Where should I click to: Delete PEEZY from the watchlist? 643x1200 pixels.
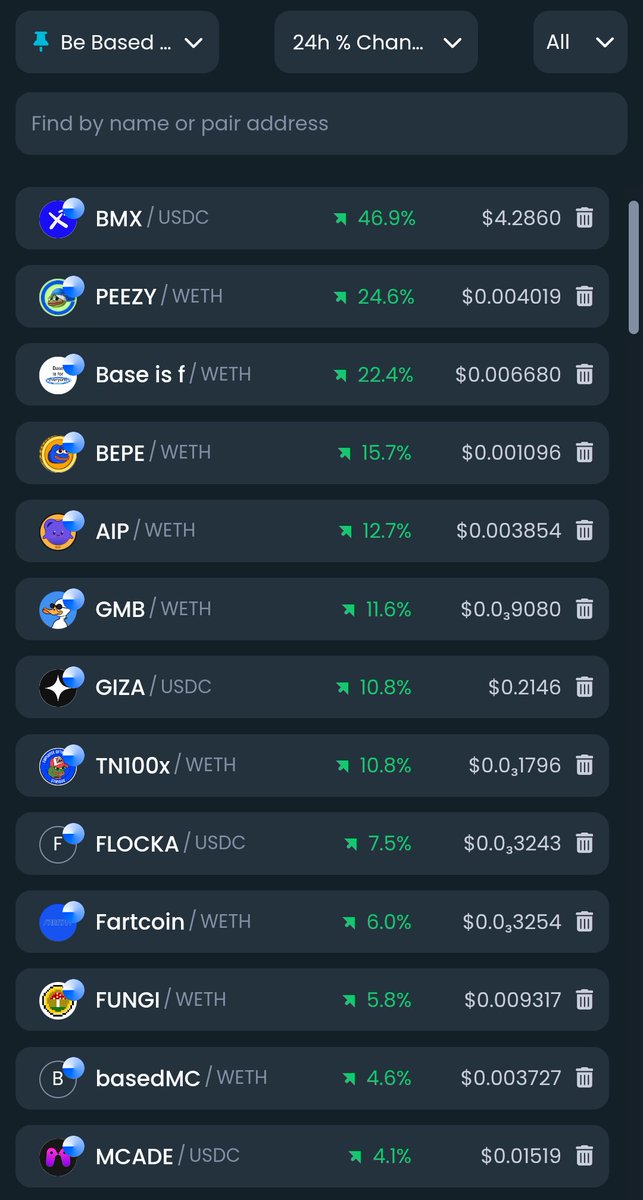[x=585, y=296]
